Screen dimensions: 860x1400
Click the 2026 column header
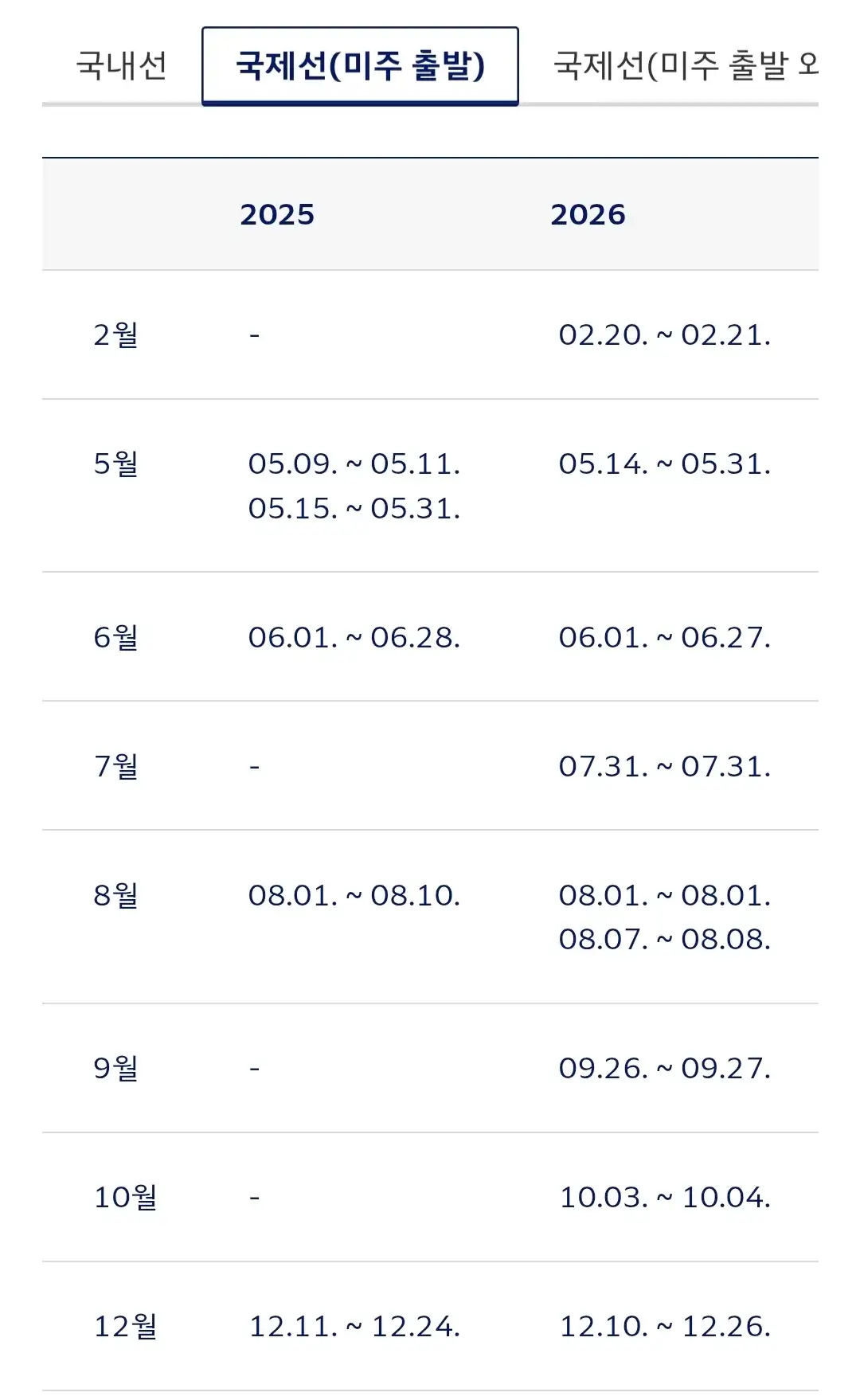(x=589, y=214)
